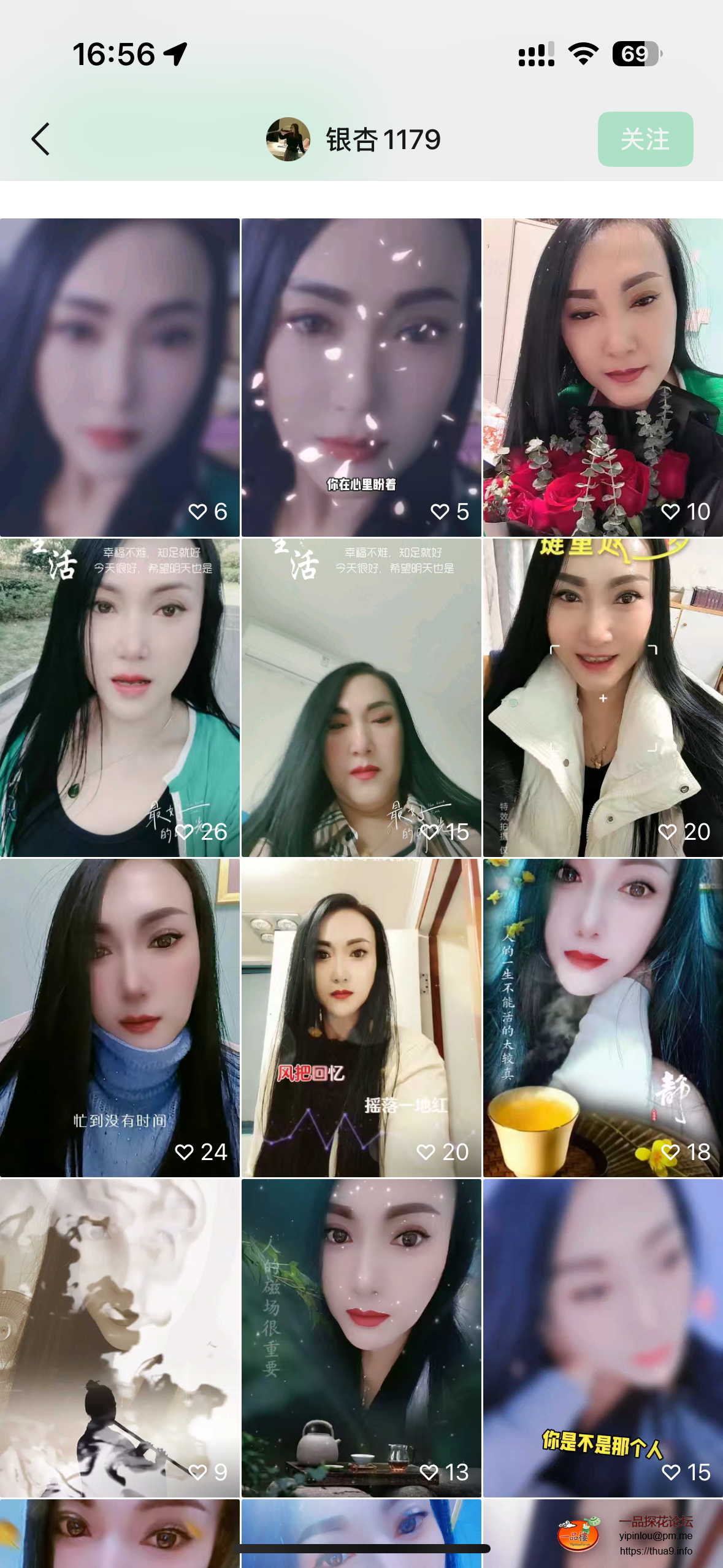Open the ink painting video with 9 likes
This screenshot has height=1568, width=723.
[120, 1338]
